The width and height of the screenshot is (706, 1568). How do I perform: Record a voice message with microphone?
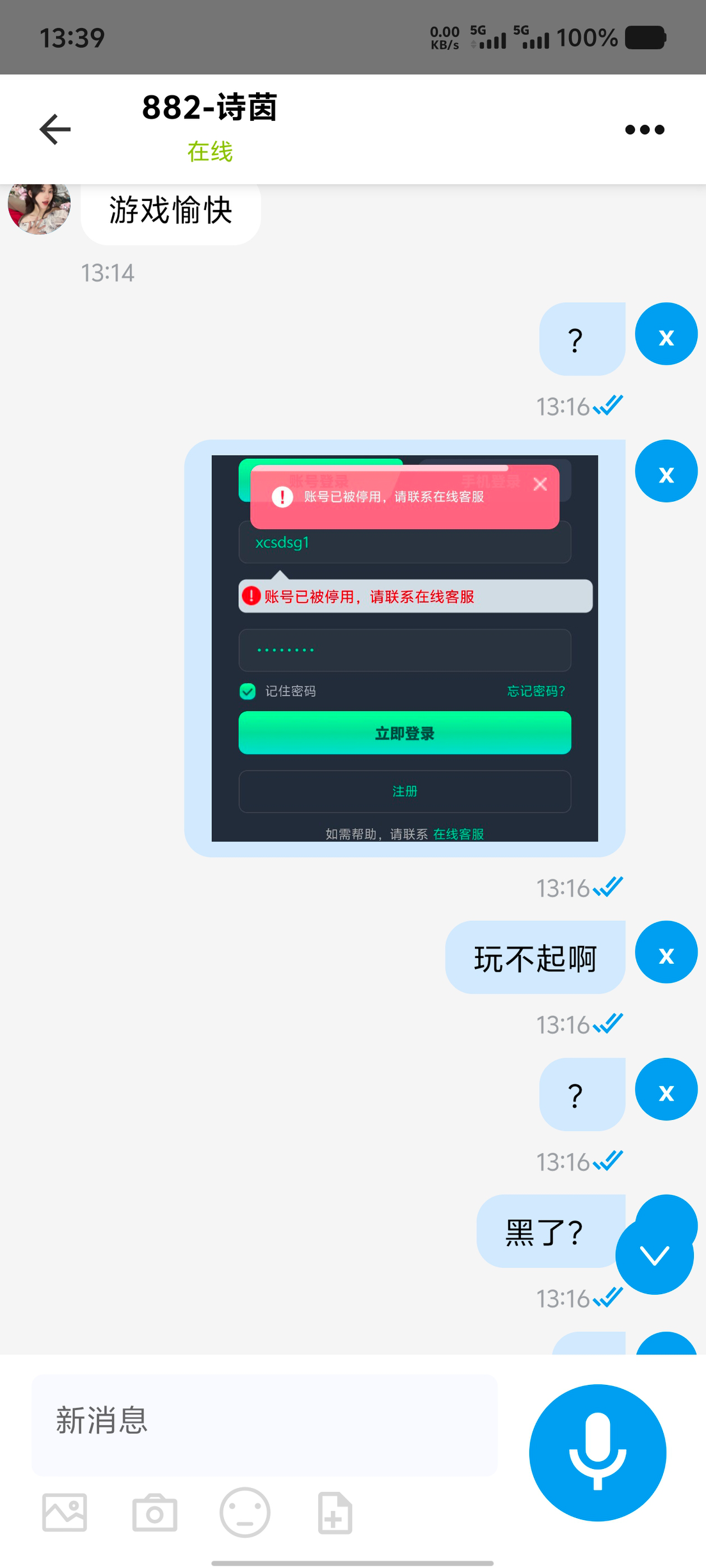coord(597,1452)
